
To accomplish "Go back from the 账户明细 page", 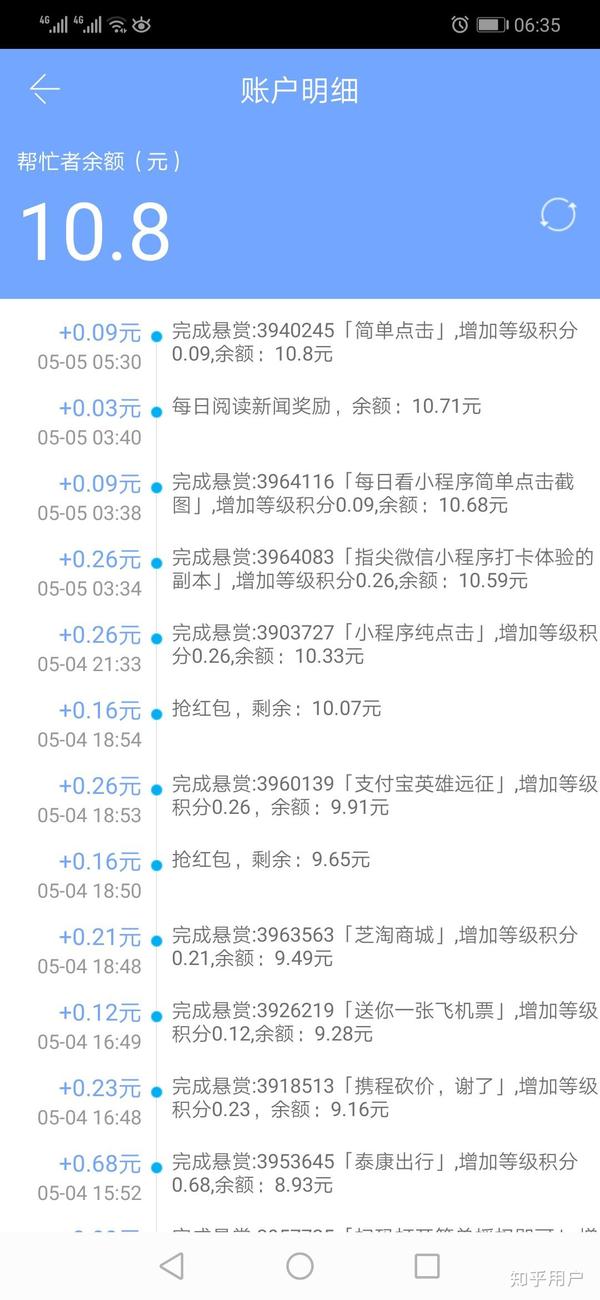I will [45, 90].
